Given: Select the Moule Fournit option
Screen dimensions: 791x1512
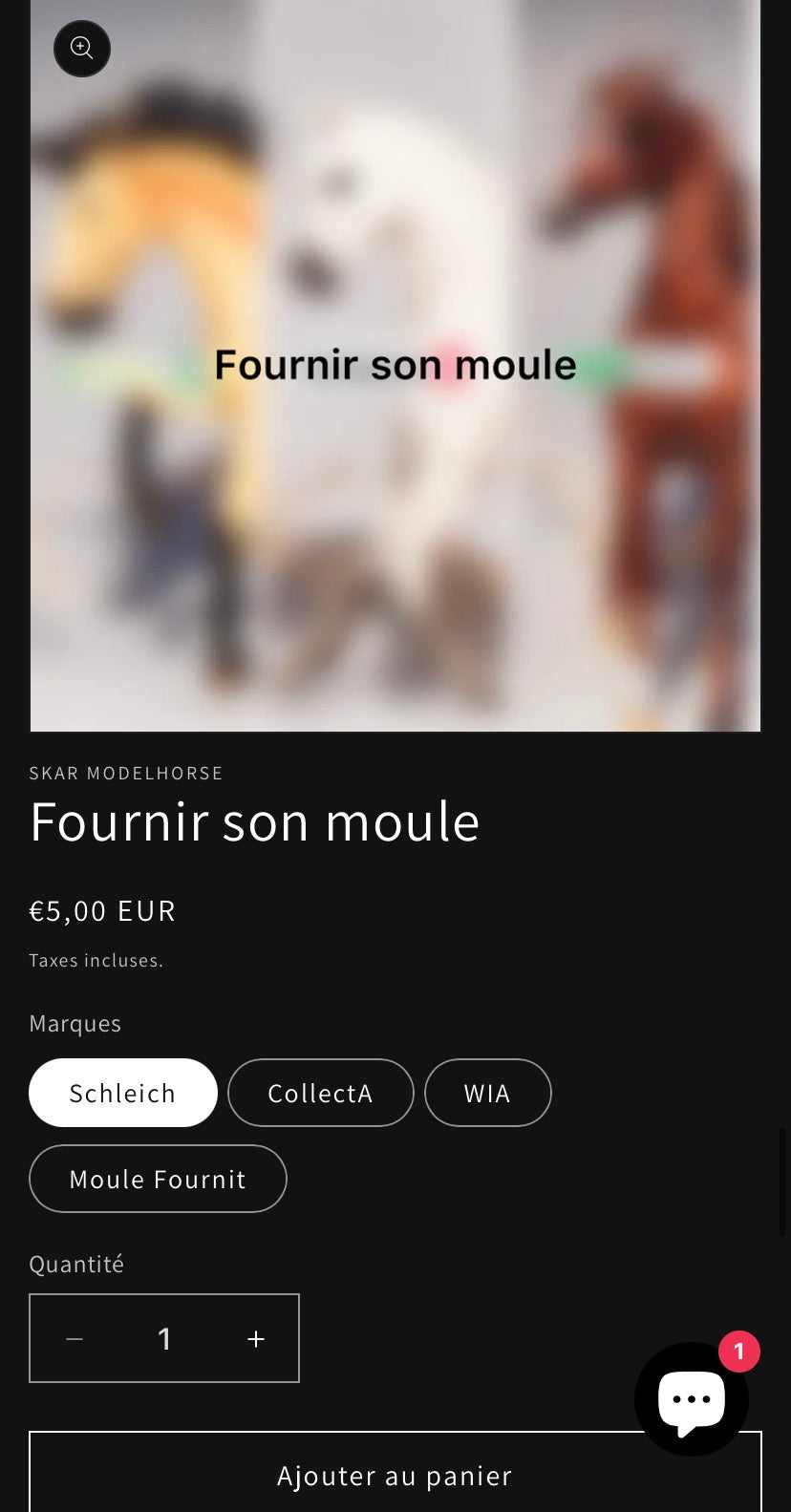Looking at the screenshot, I should 158,1179.
